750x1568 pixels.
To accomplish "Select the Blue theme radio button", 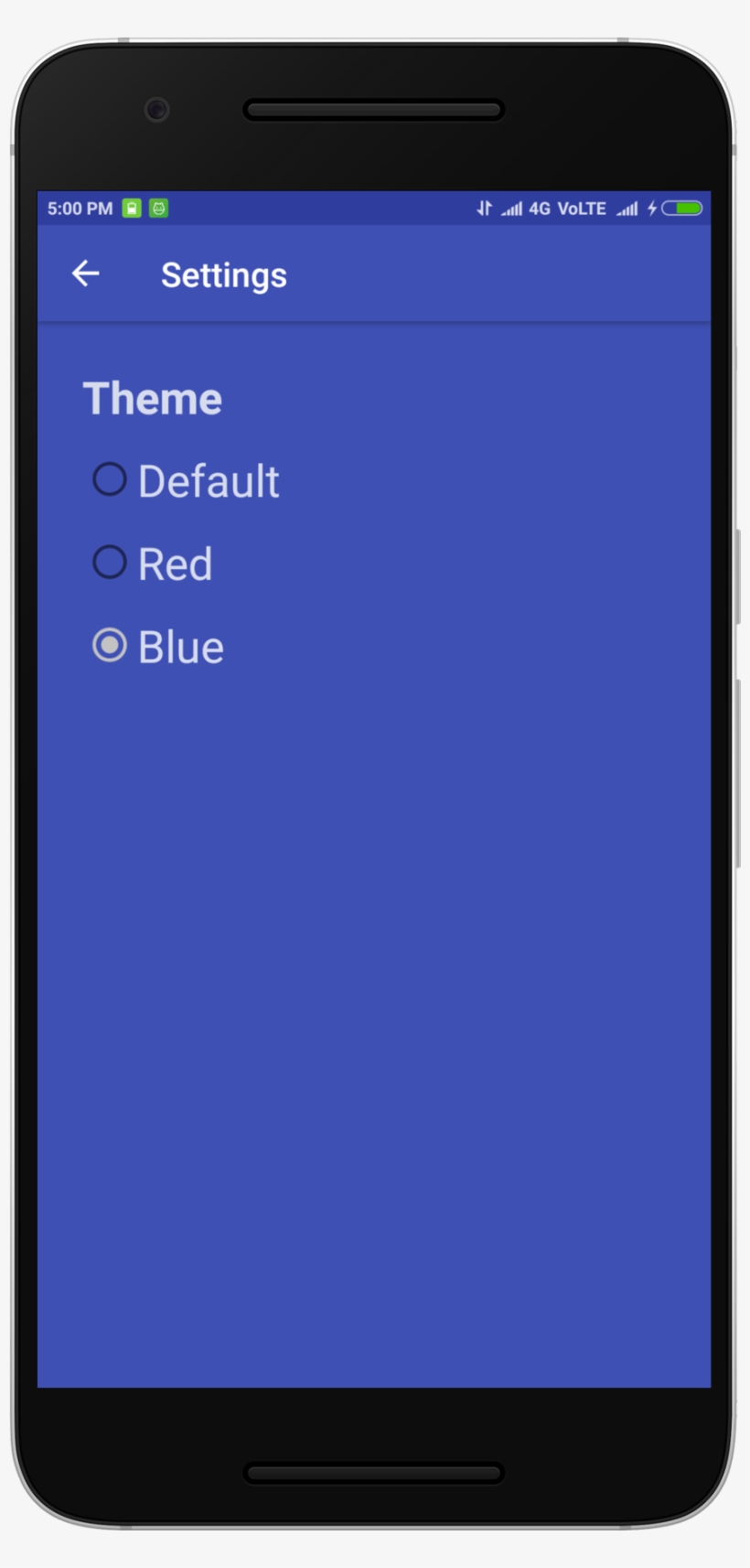I will click(110, 646).
